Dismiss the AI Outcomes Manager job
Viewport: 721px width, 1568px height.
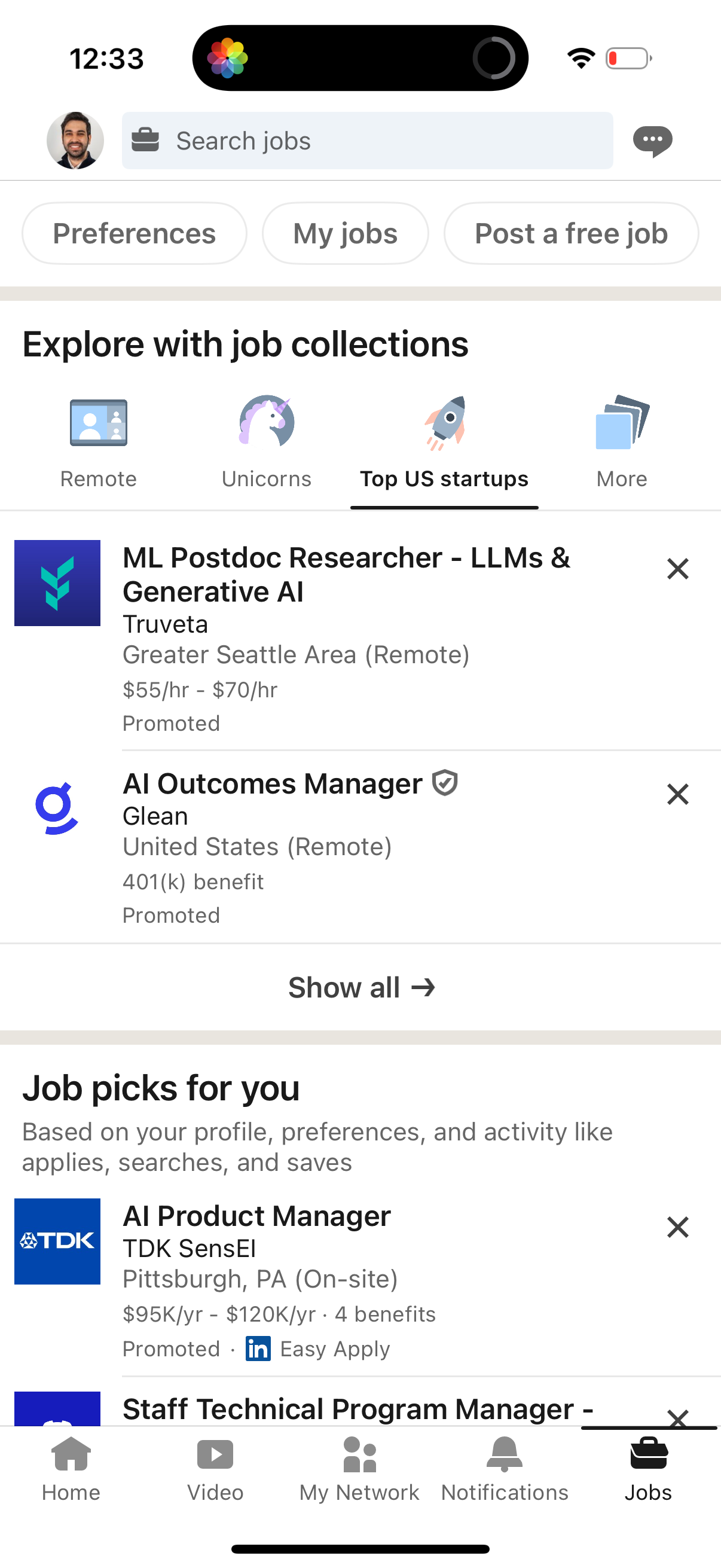click(677, 794)
